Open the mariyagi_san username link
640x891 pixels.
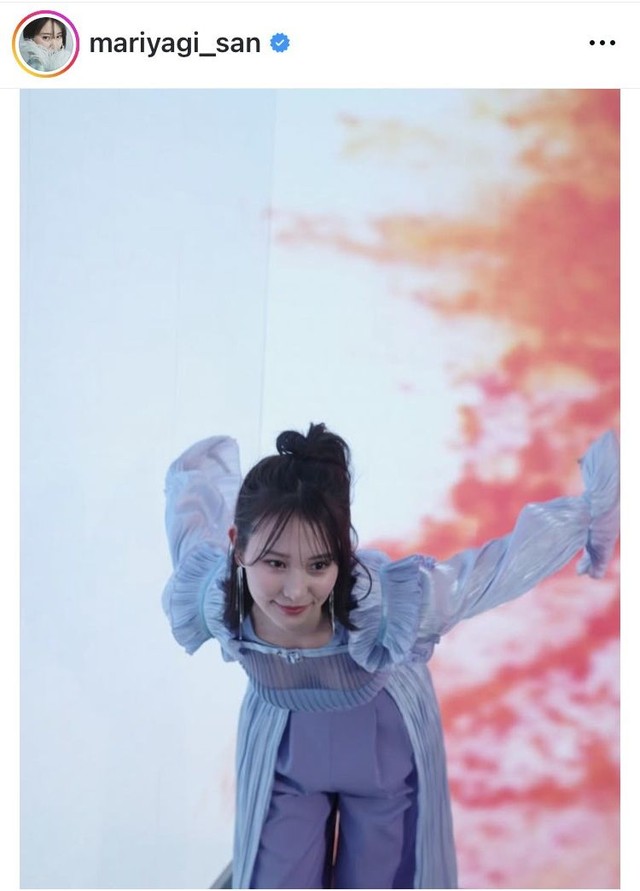click(x=176, y=43)
